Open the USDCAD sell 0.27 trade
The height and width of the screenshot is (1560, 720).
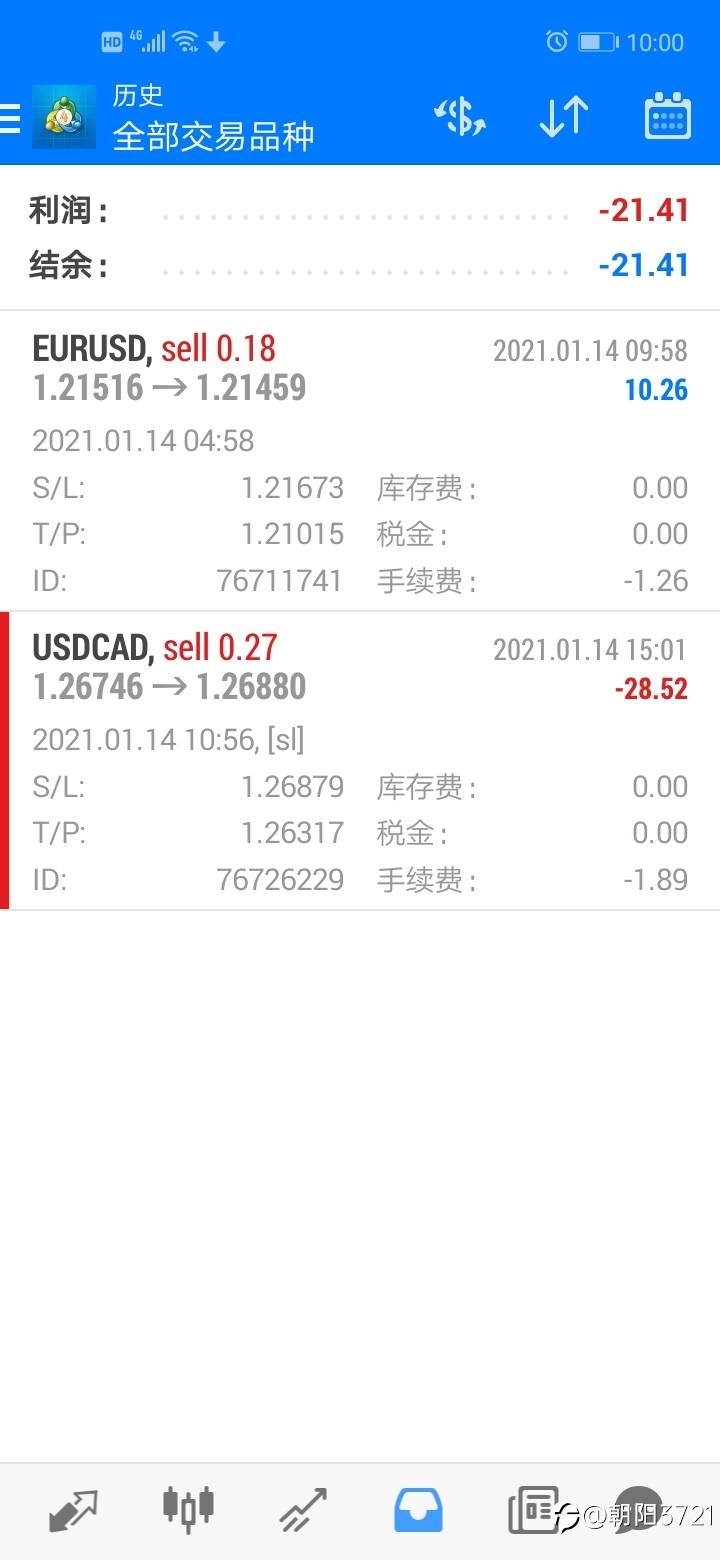[360, 761]
